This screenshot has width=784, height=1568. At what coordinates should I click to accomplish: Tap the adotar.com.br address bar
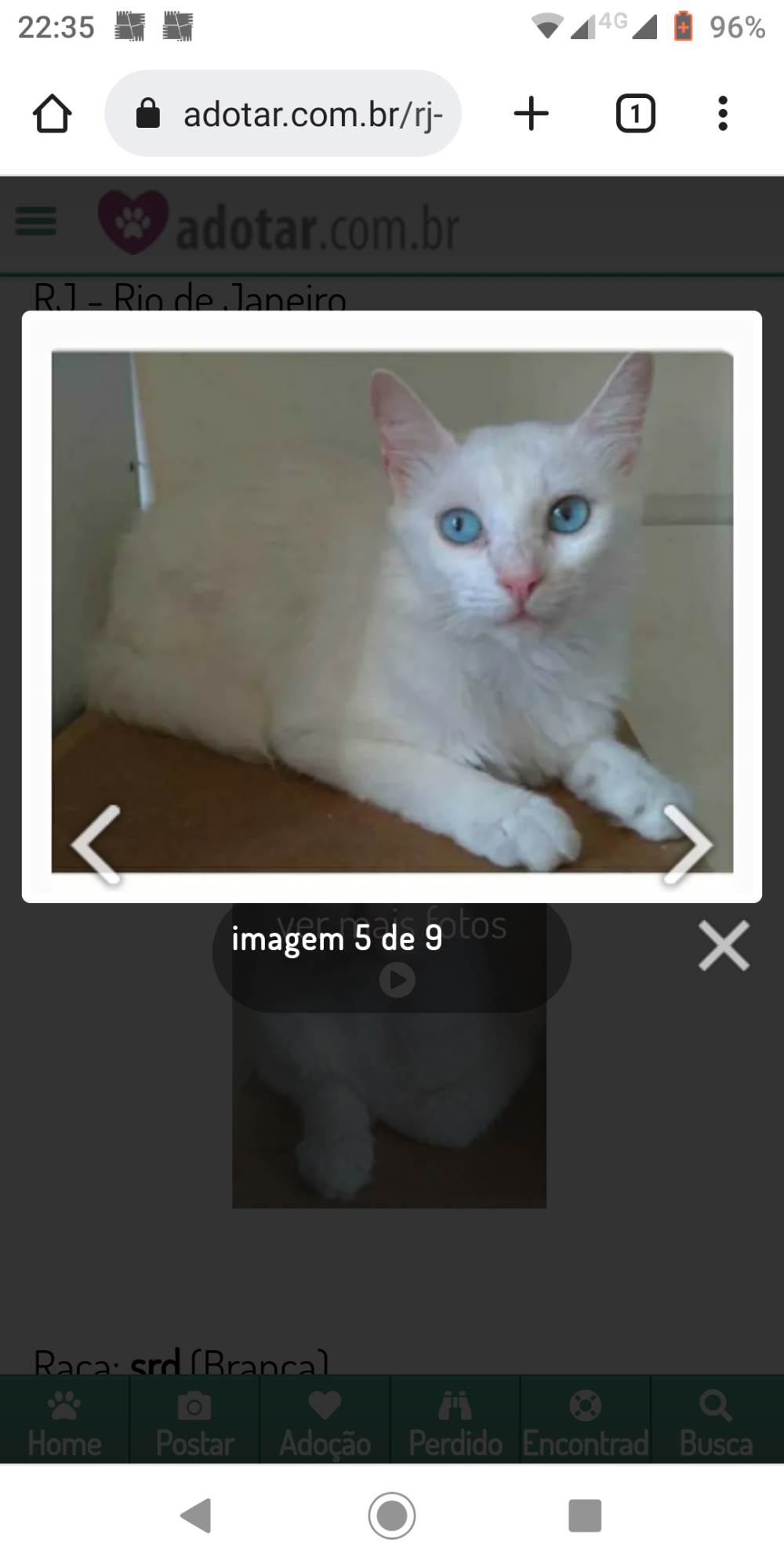[x=312, y=114]
